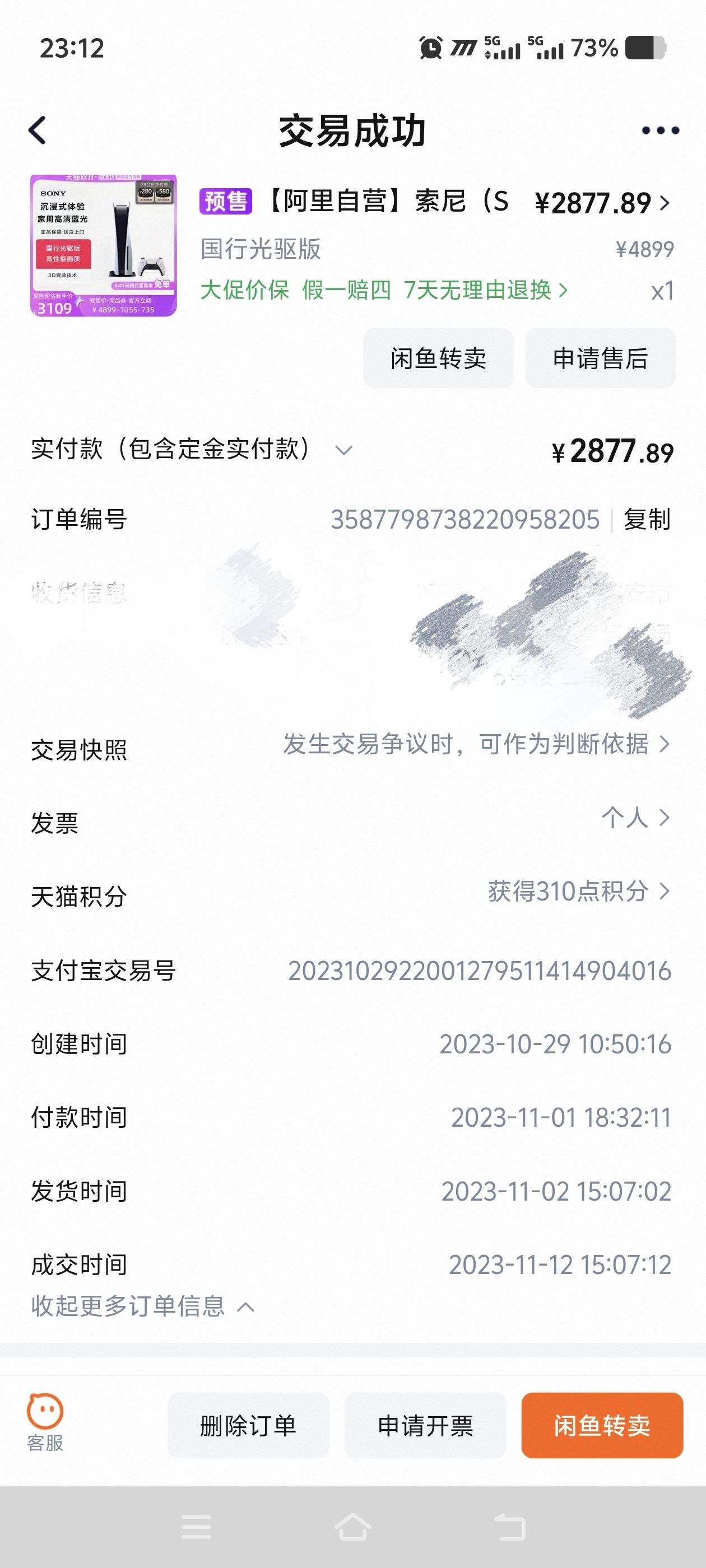Copy the order number with 复制
The image size is (706, 1568).
click(647, 520)
